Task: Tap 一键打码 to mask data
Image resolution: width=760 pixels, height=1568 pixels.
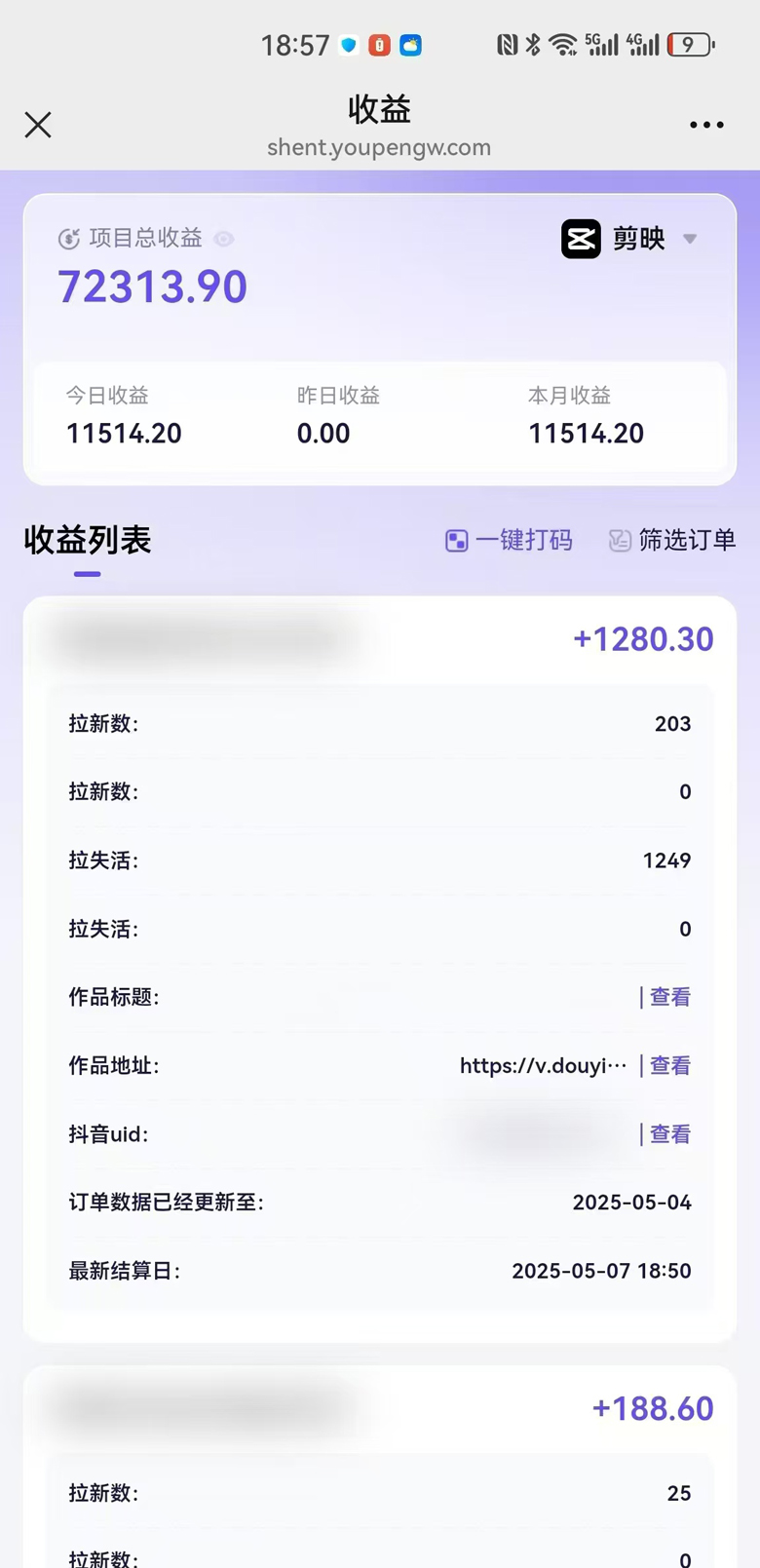Action: point(509,541)
